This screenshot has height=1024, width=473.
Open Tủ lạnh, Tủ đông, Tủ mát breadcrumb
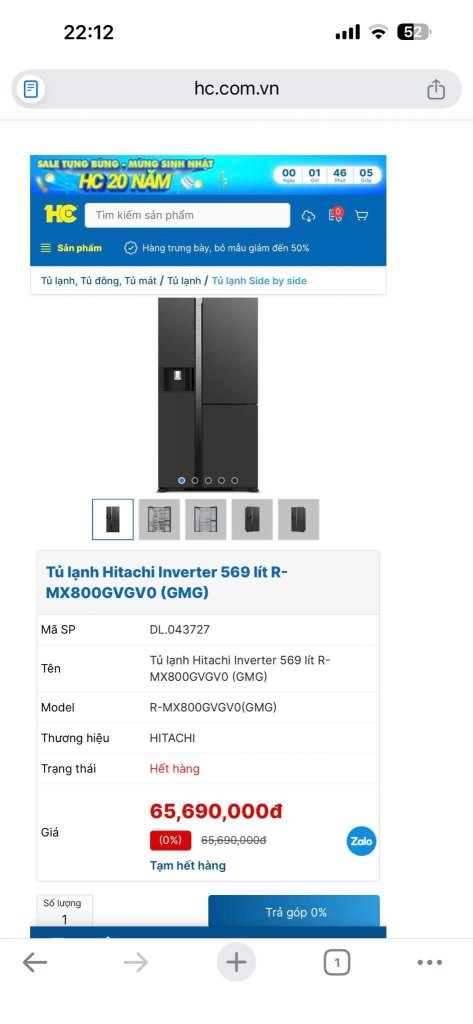[99, 281]
